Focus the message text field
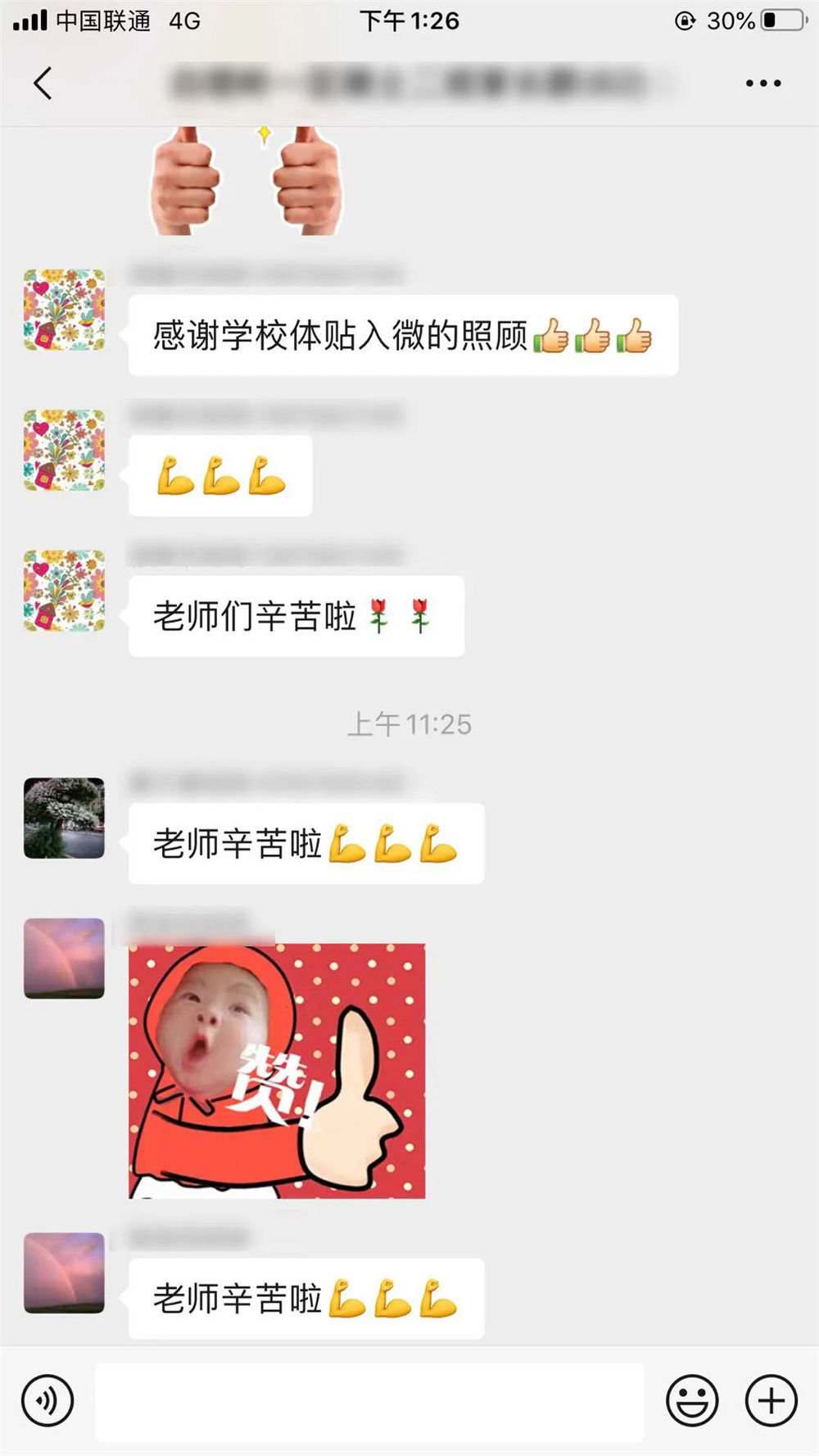The height and width of the screenshot is (1456, 819). tap(369, 1401)
